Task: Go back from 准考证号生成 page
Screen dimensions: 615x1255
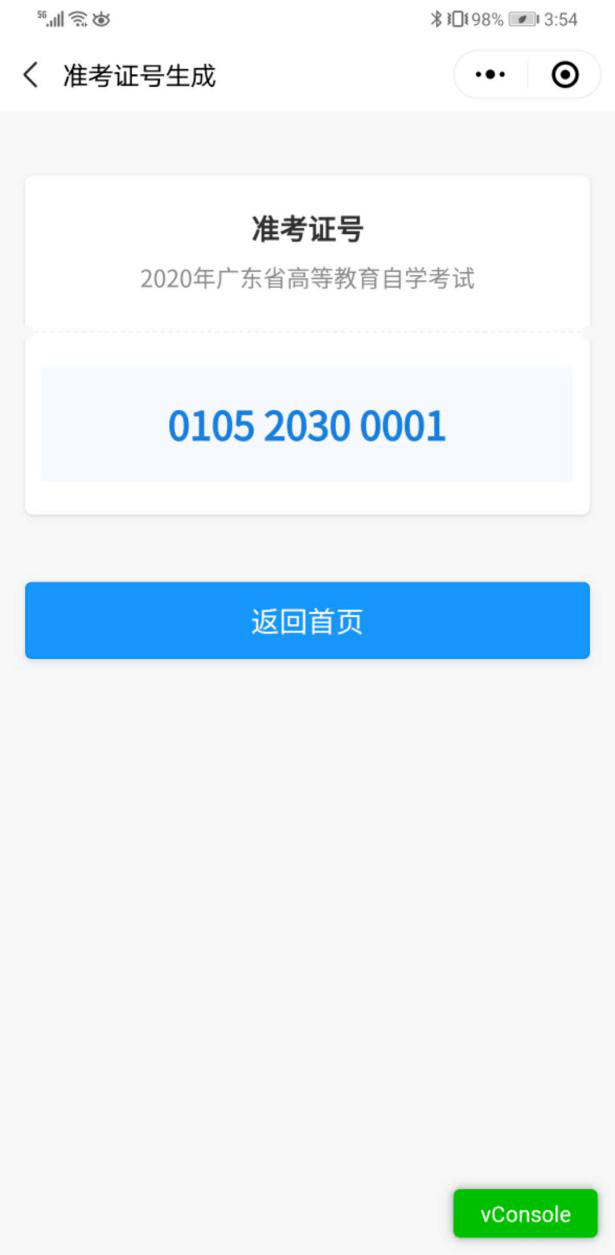Action: [31, 75]
